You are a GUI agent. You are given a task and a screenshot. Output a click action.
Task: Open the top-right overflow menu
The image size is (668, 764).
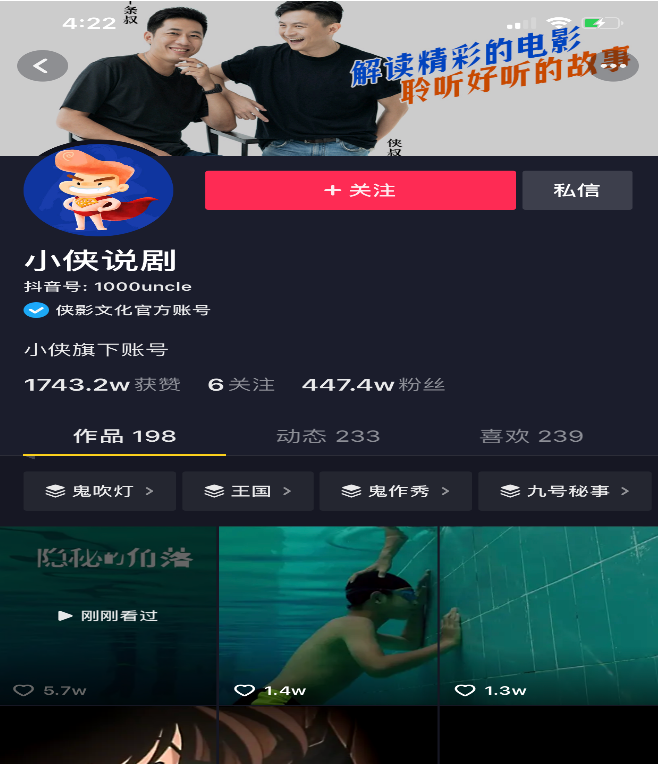click(612, 66)
